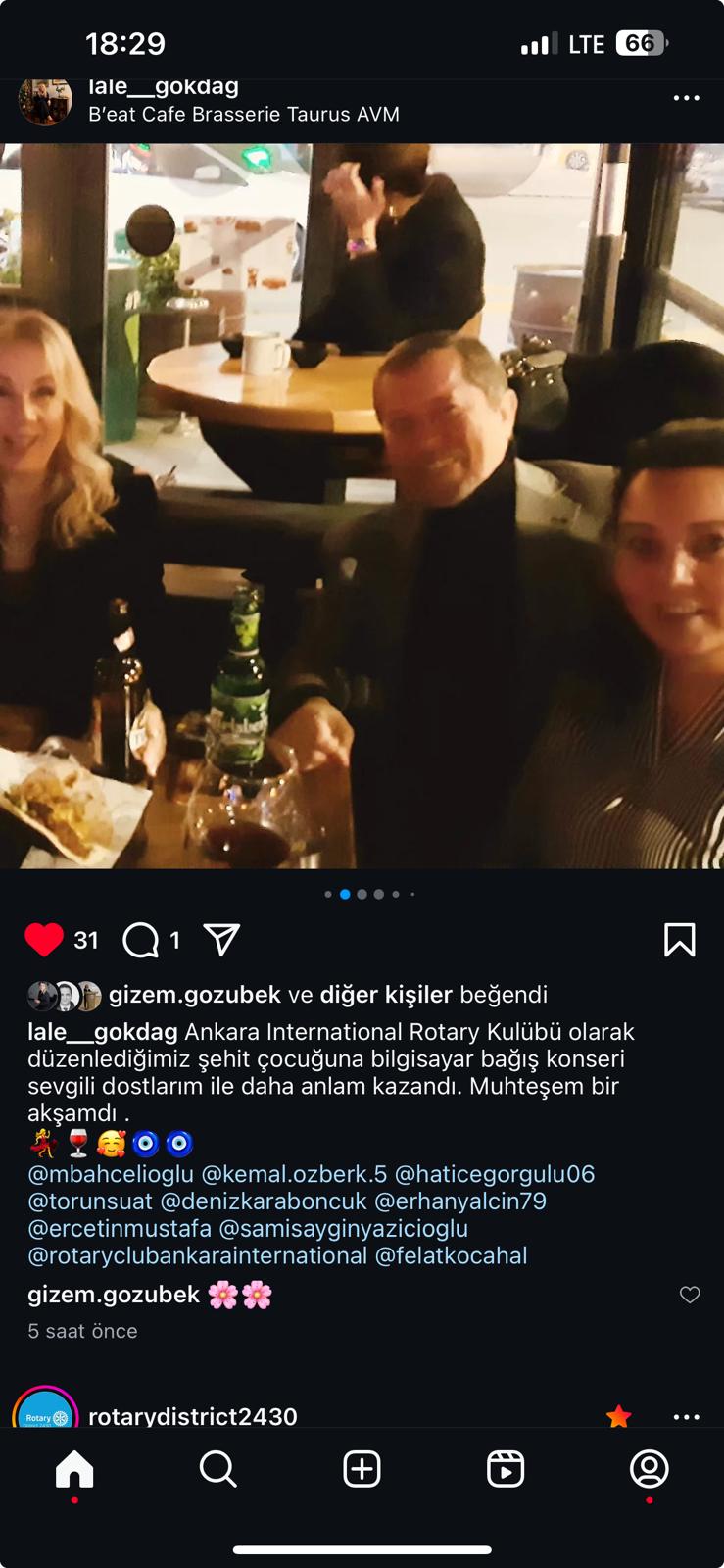Open overflow menu on lale__gokdag's post
This screenshot has width=724, height=1568.
[x=686, y=98]
